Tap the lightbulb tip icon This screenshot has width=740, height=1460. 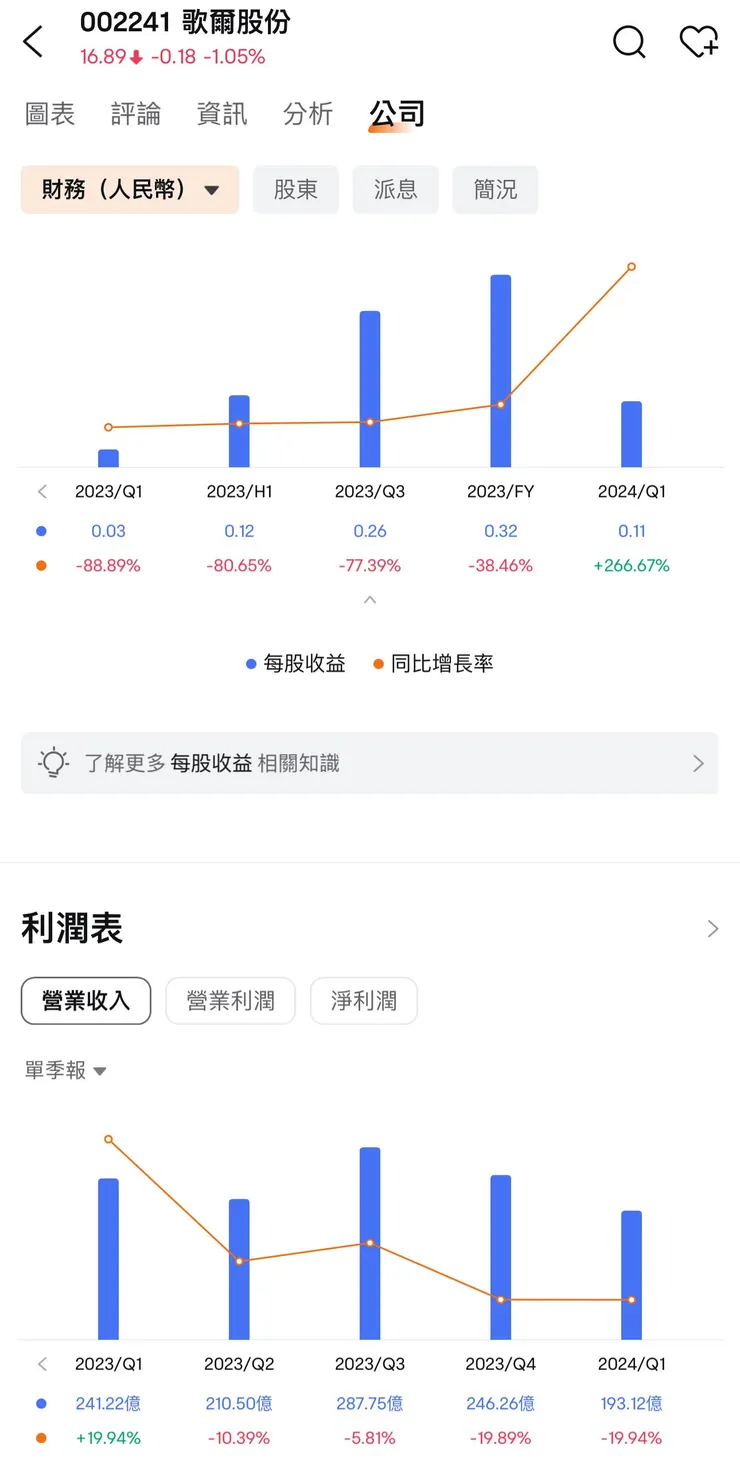point(53,762)
